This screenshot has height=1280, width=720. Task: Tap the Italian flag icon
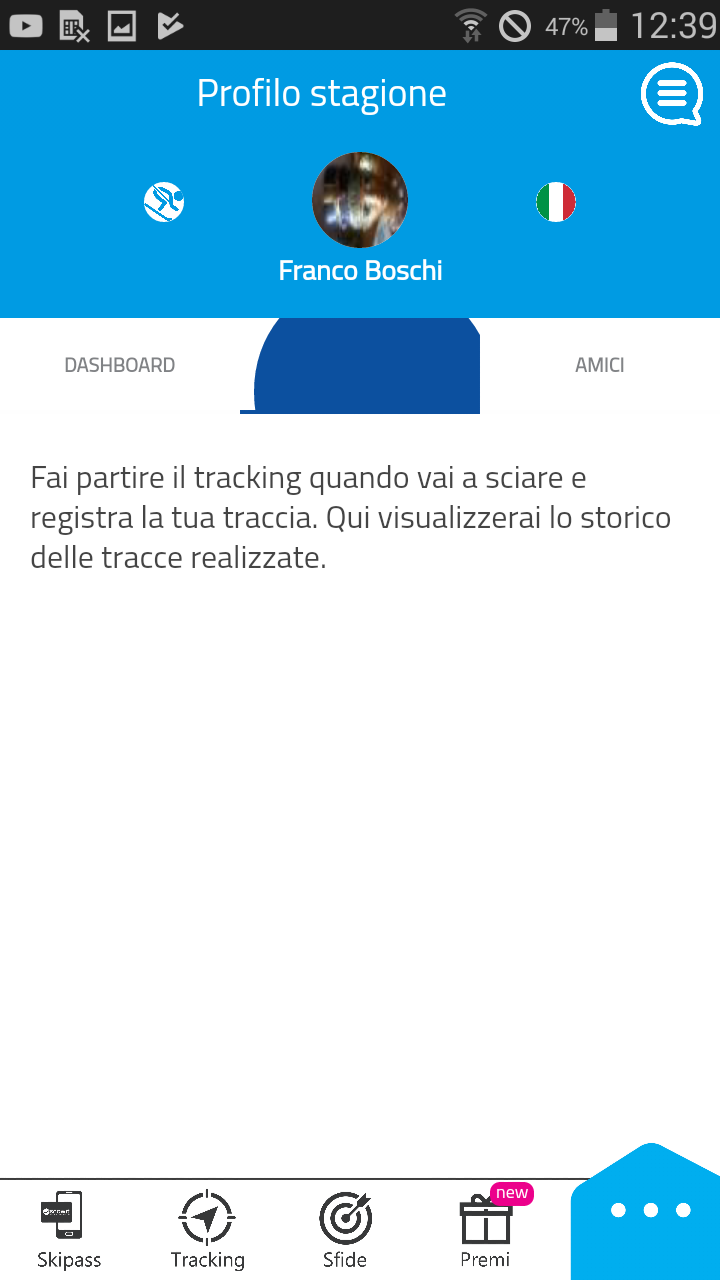point(556,202)
